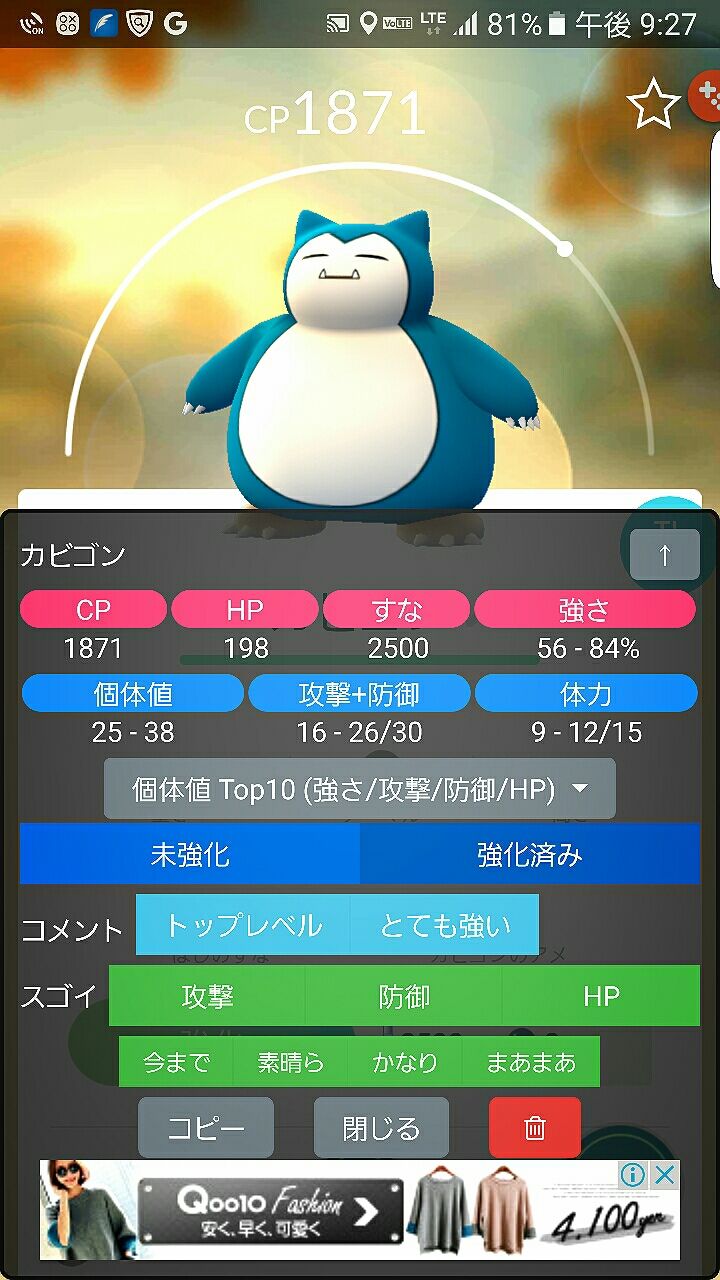The image size is (720, 1280).
Task: Tap the pink CP stat pill
Action: [x=92, y=609]
